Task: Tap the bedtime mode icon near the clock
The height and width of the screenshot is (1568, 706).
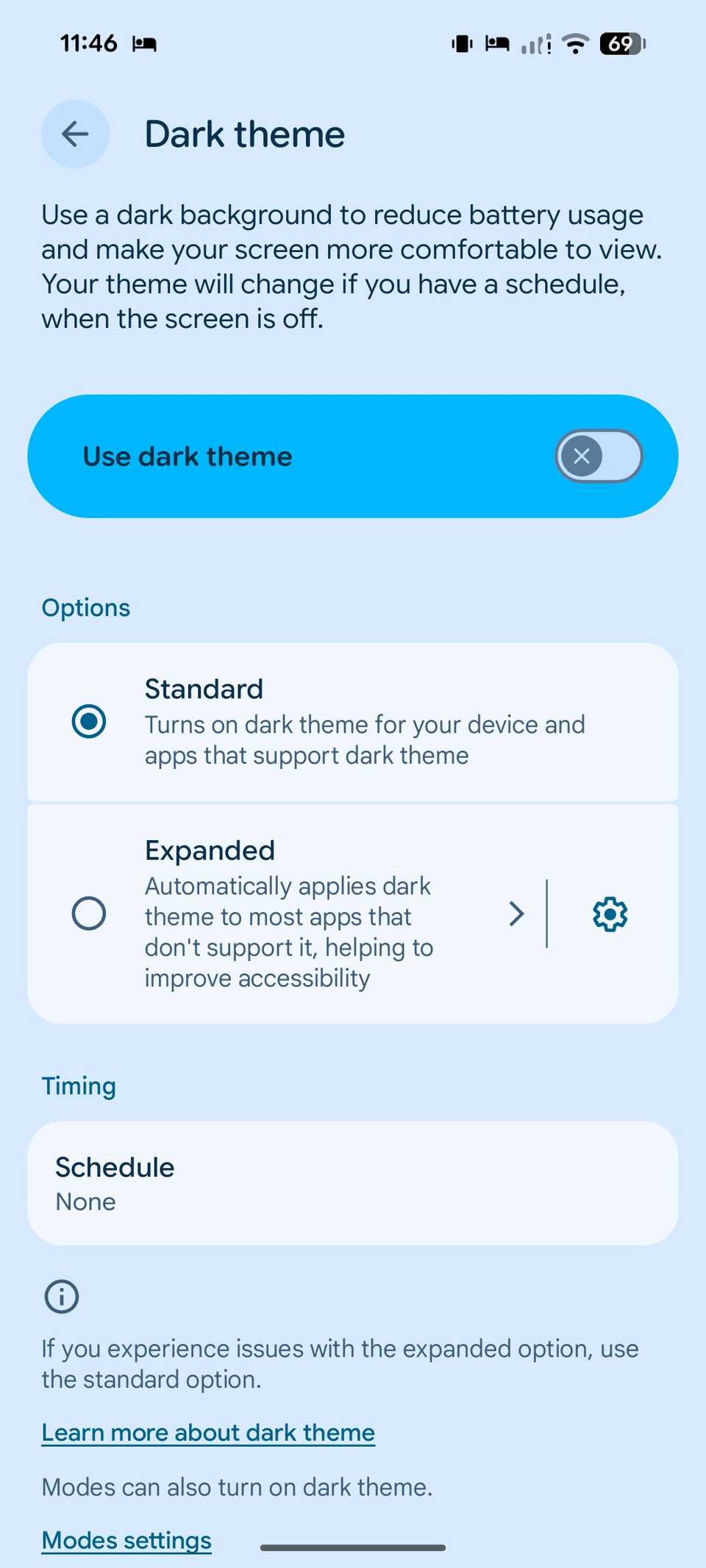Action: click(x=144, y=44)
